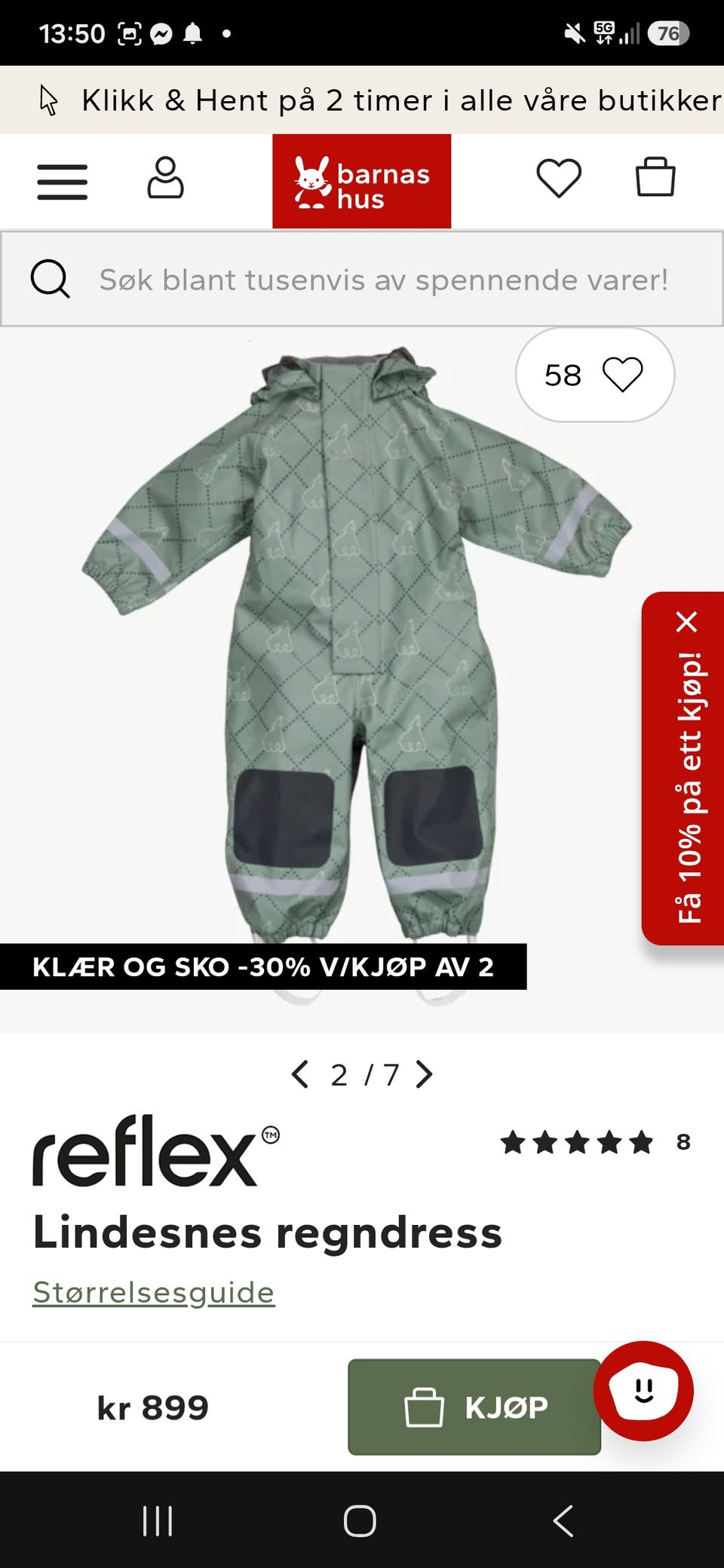724x1568 pixels.
Task: Open recent apps from the navigation bar
Action: click(158, 1521)
